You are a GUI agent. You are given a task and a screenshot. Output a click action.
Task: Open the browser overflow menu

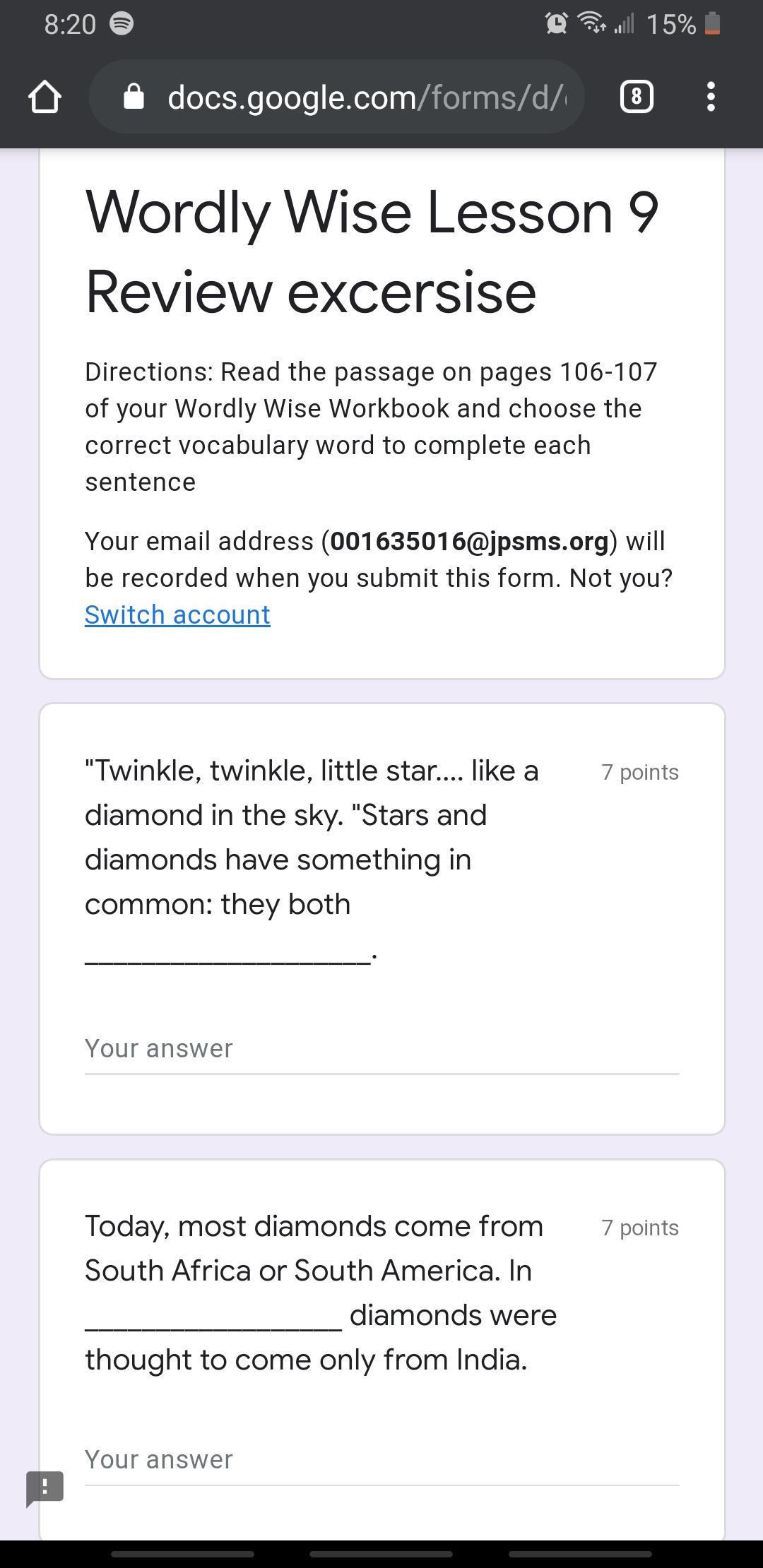point(711,97)
